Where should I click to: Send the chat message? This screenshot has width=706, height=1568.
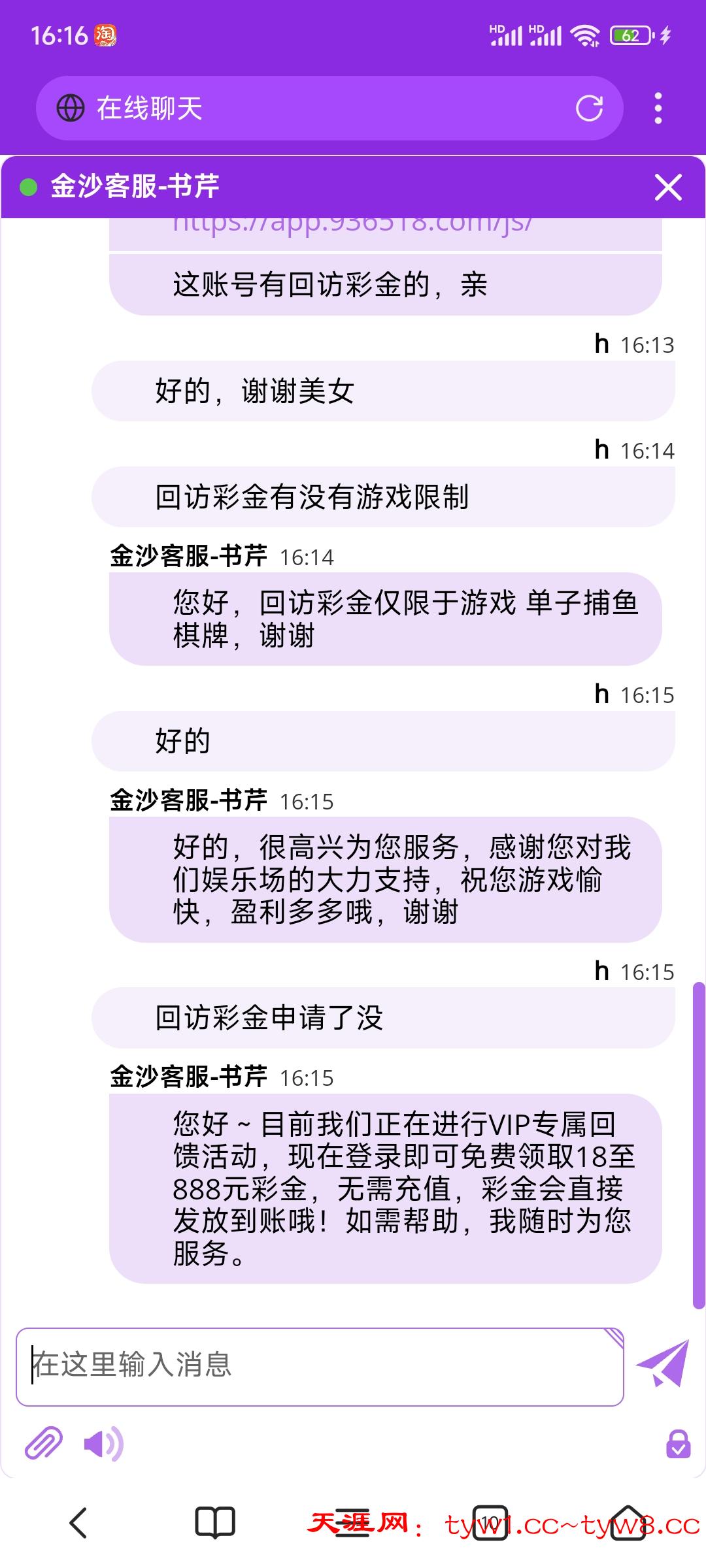pos(663,1363)
